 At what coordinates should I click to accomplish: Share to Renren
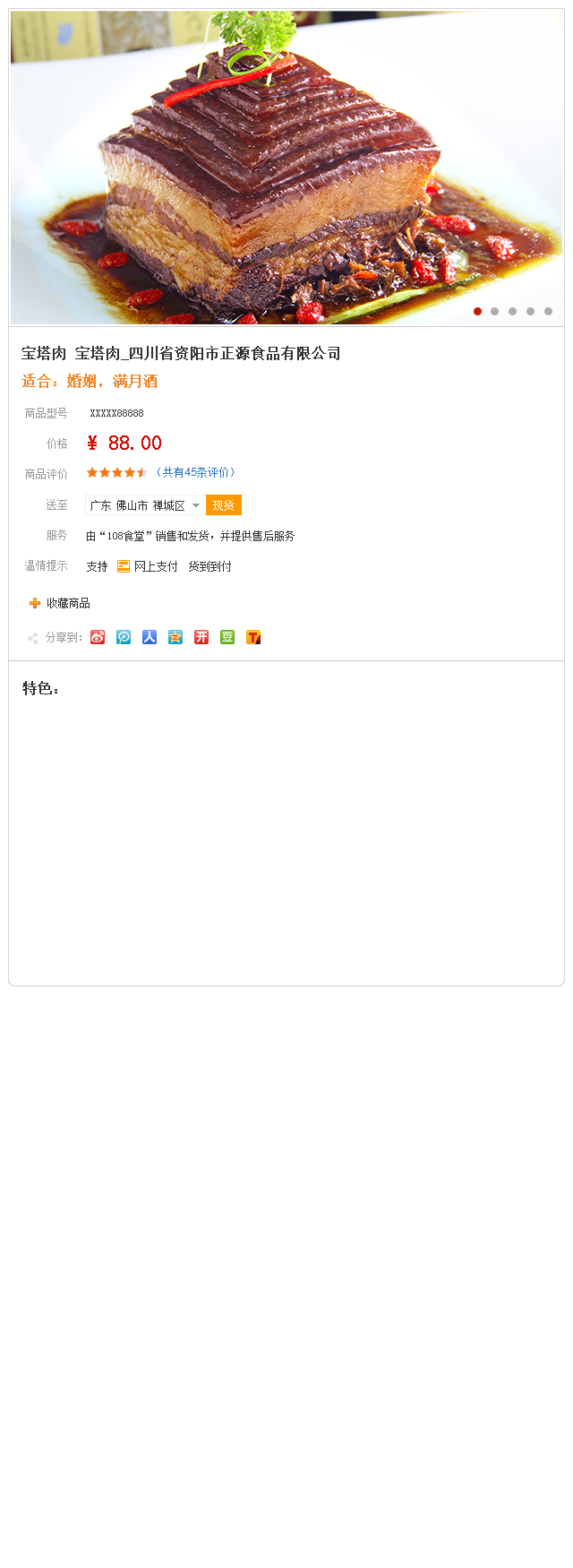point(150,637)
